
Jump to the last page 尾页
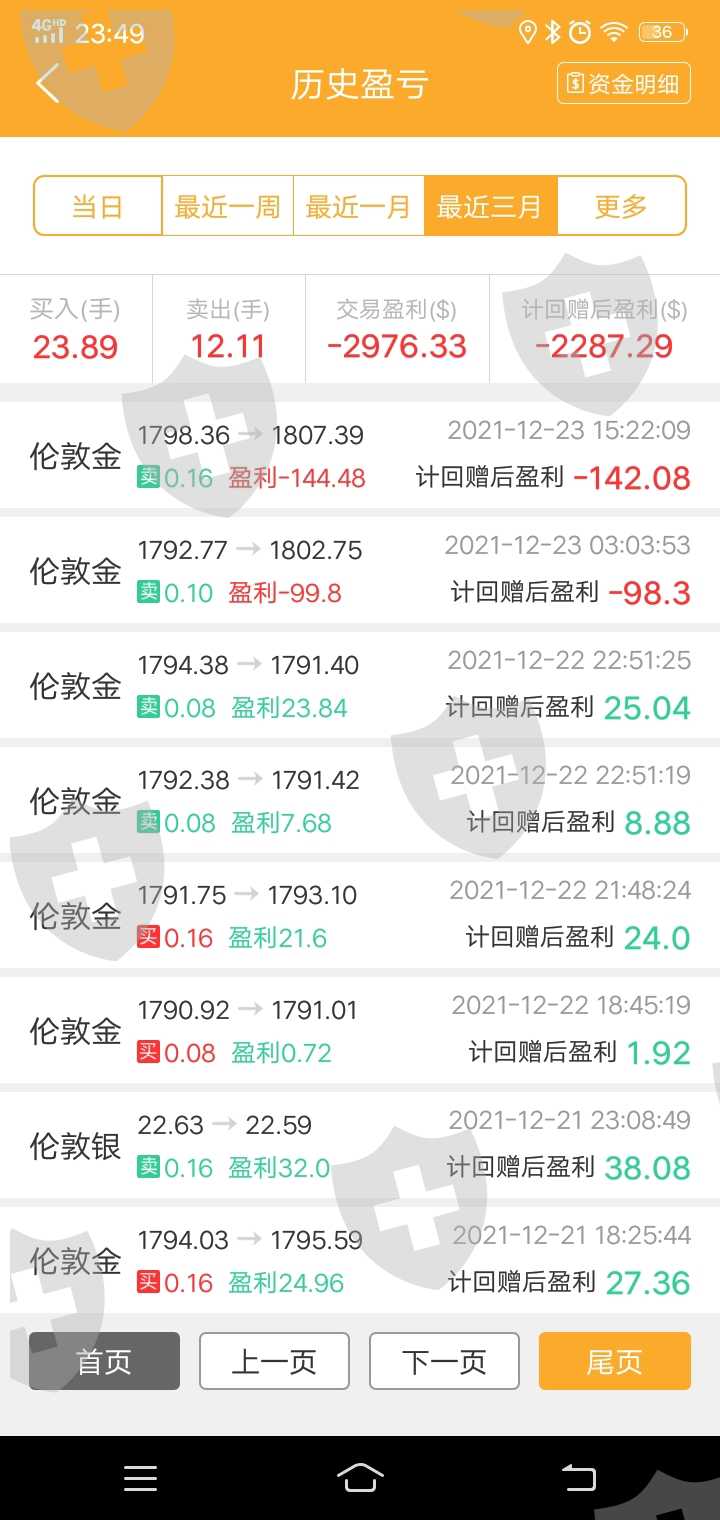point(615,1361)
